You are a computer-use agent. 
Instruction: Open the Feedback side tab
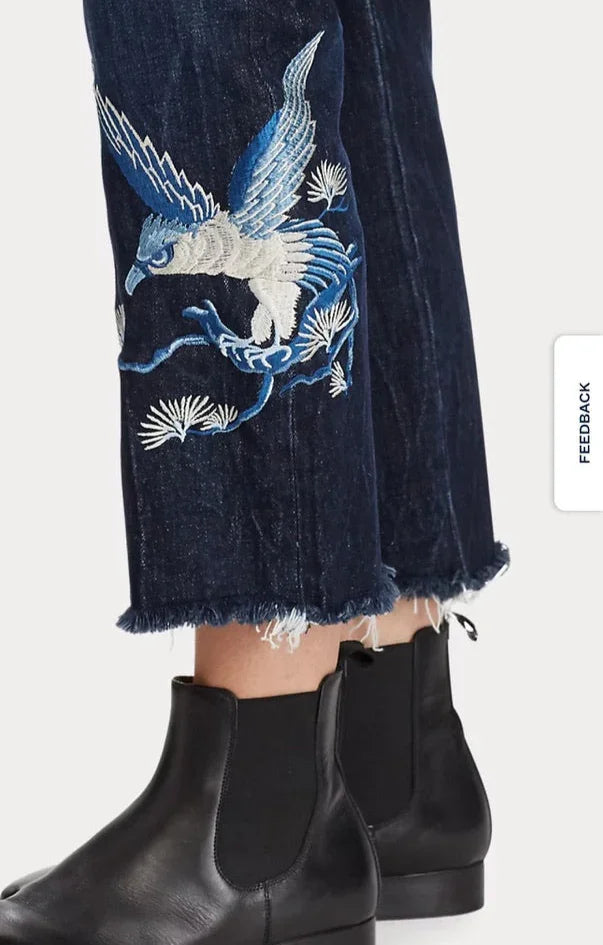tap(582, 423)
